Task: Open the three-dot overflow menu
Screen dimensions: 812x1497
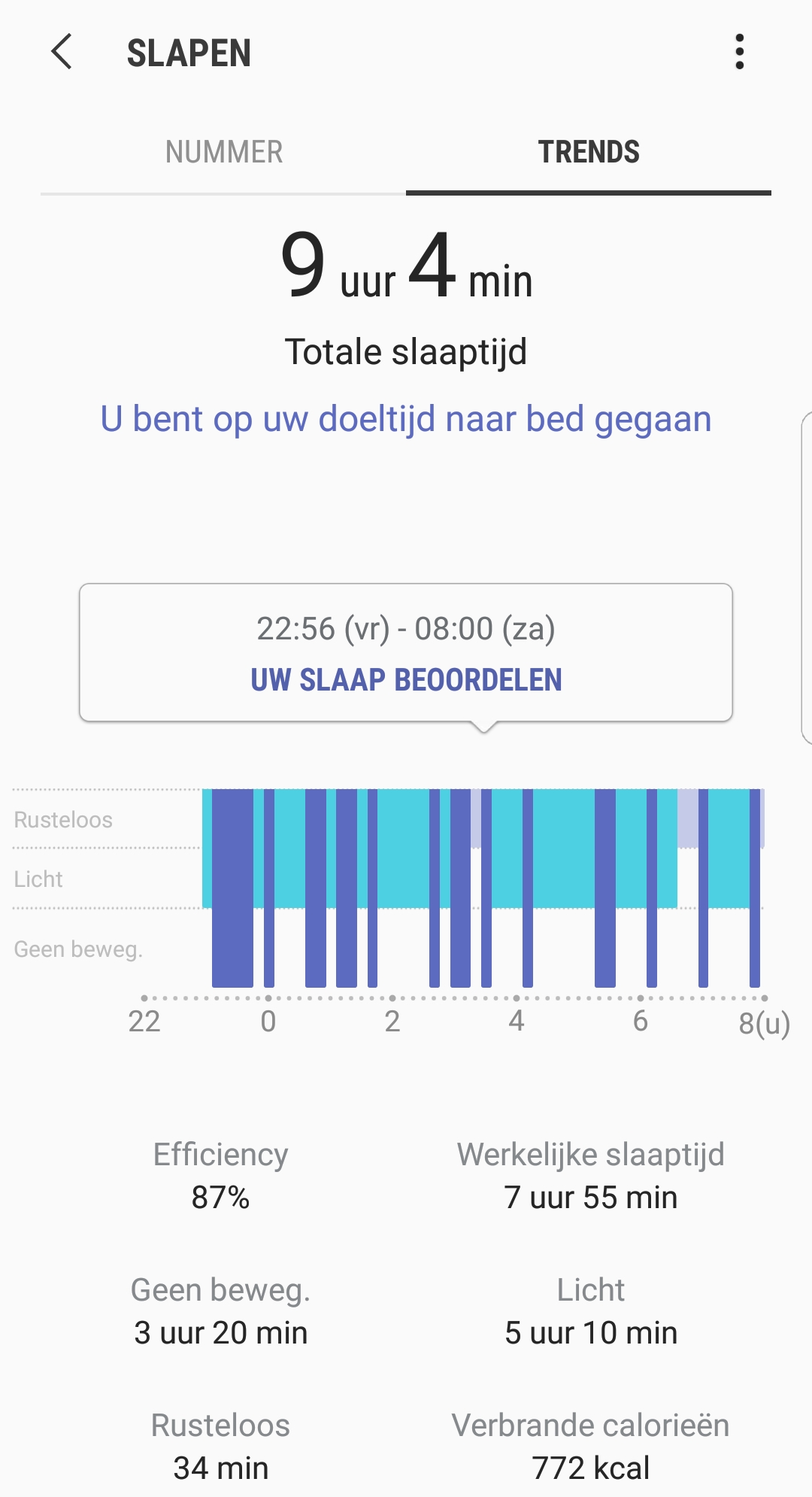Action: click(x=740, y=52)
